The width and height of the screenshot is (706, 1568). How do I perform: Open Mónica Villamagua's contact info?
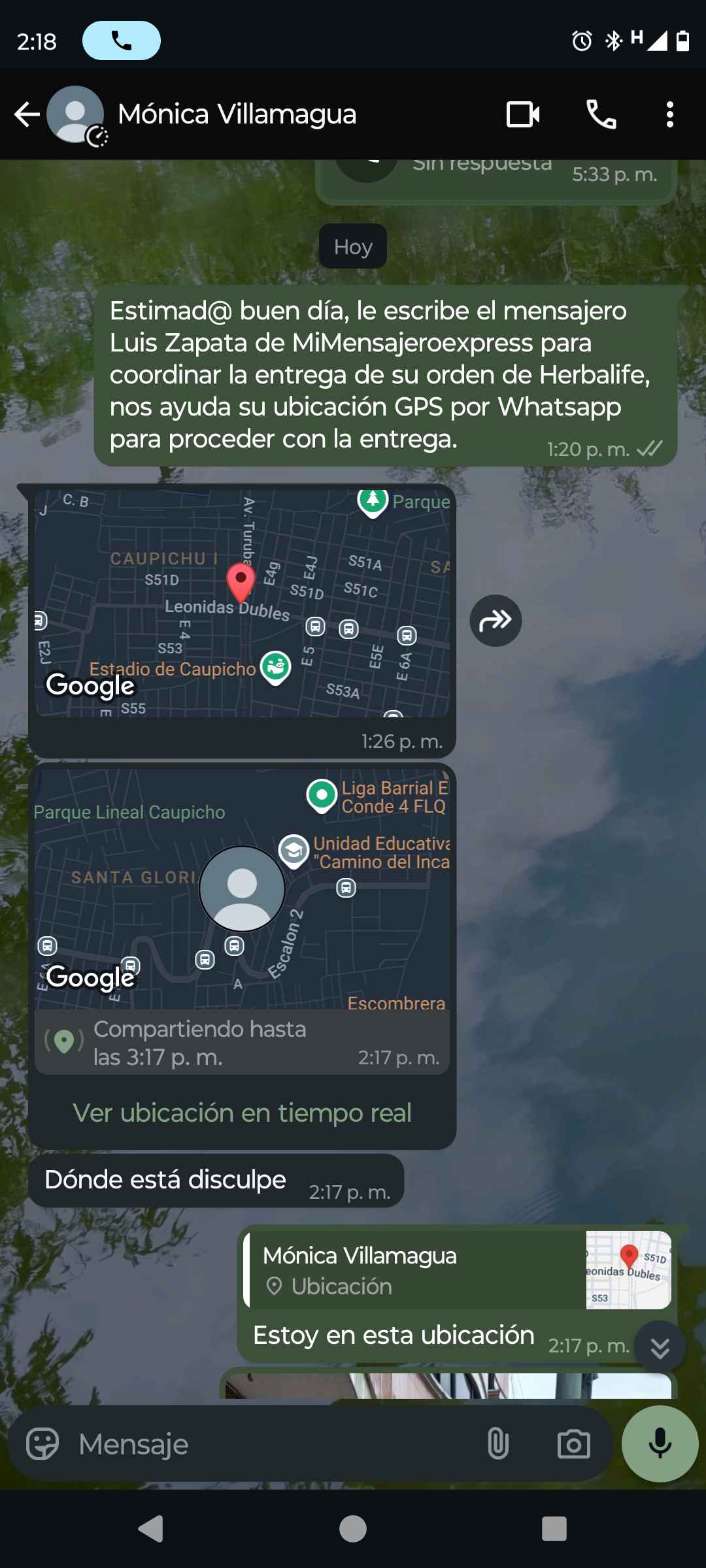tap(237, 114)
